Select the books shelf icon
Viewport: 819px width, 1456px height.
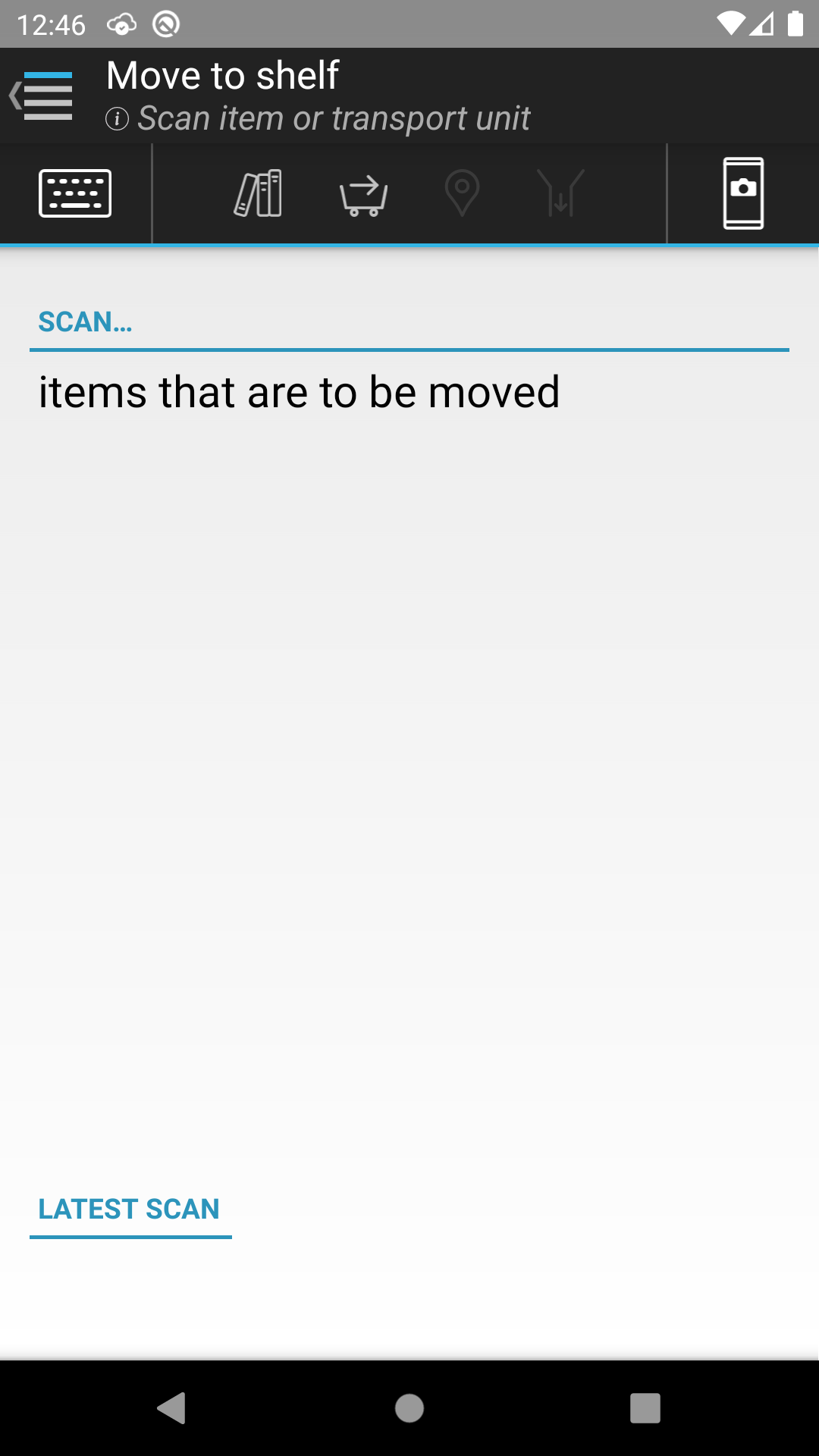click(x=258, y=193)
